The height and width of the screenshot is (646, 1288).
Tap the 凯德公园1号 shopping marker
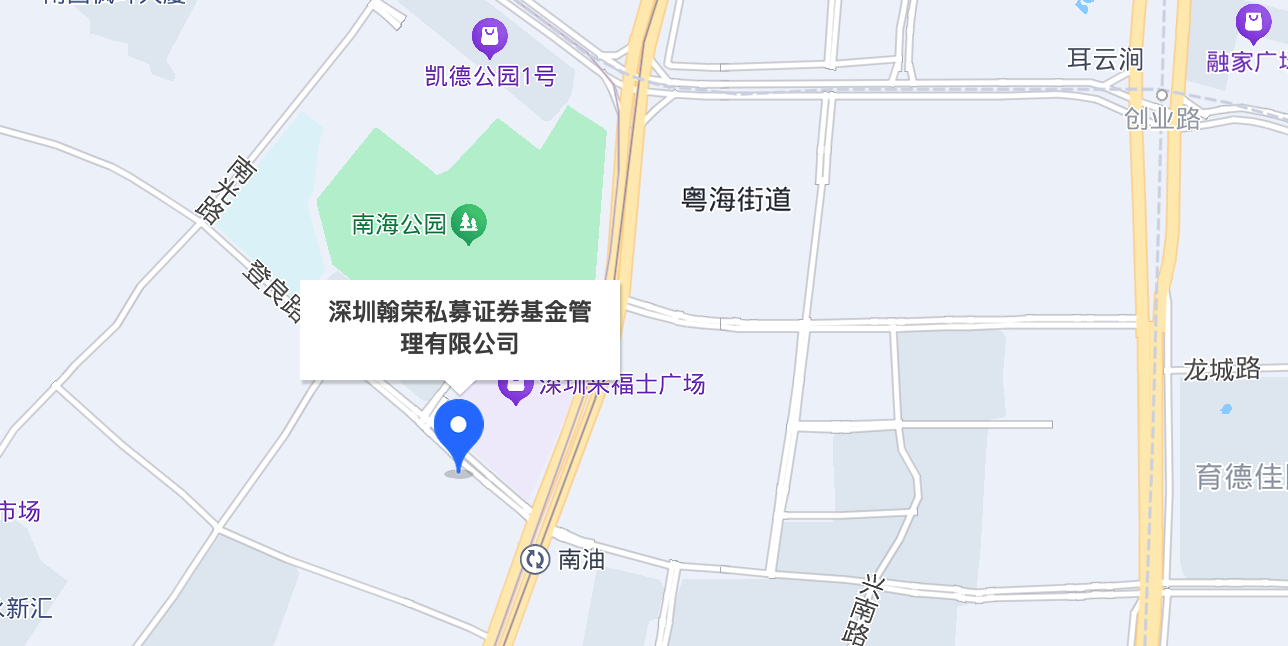(x=489, y=38)
